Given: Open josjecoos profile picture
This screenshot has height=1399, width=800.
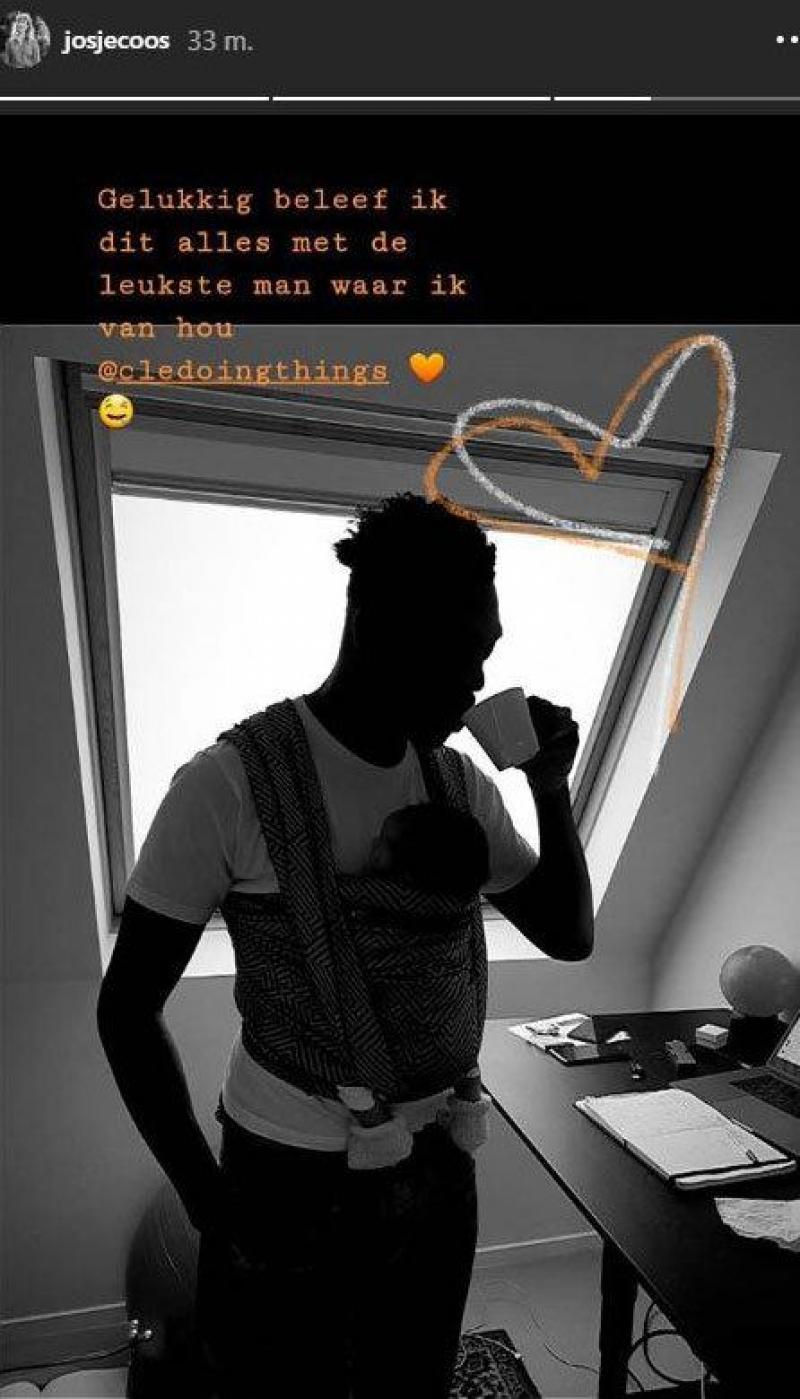Looking at the screenshot, I should pyautogui.click(x=24, y=42).
